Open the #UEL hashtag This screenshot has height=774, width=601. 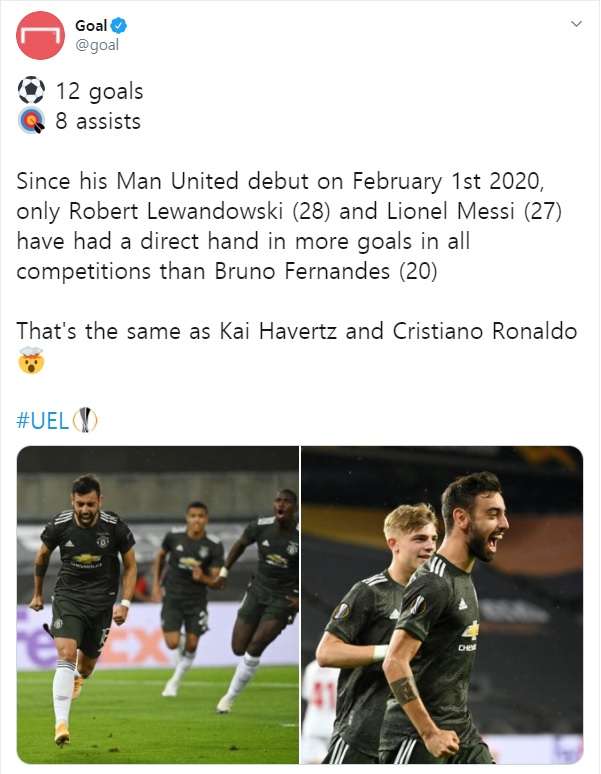pos(43,419)
